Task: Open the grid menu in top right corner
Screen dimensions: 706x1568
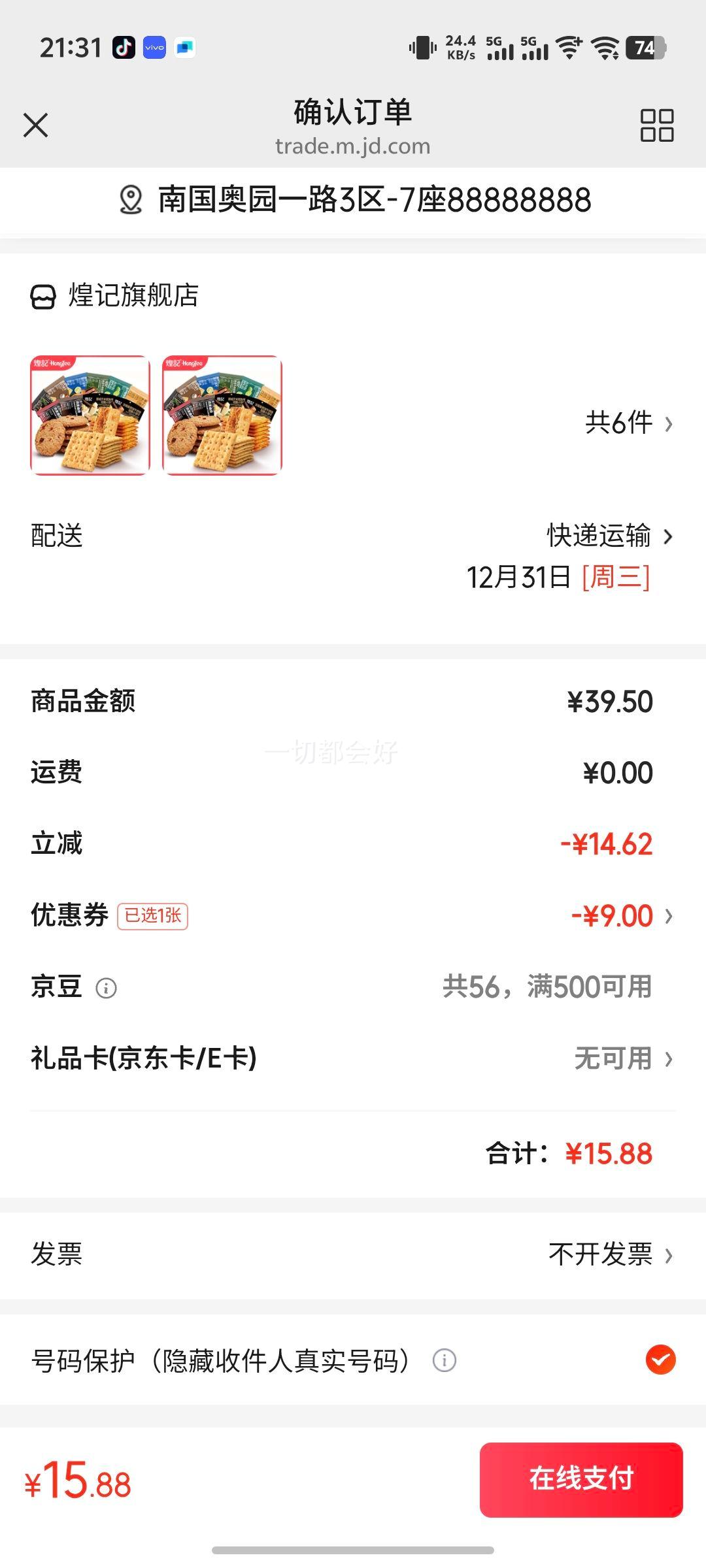Action: click(658, 127)
